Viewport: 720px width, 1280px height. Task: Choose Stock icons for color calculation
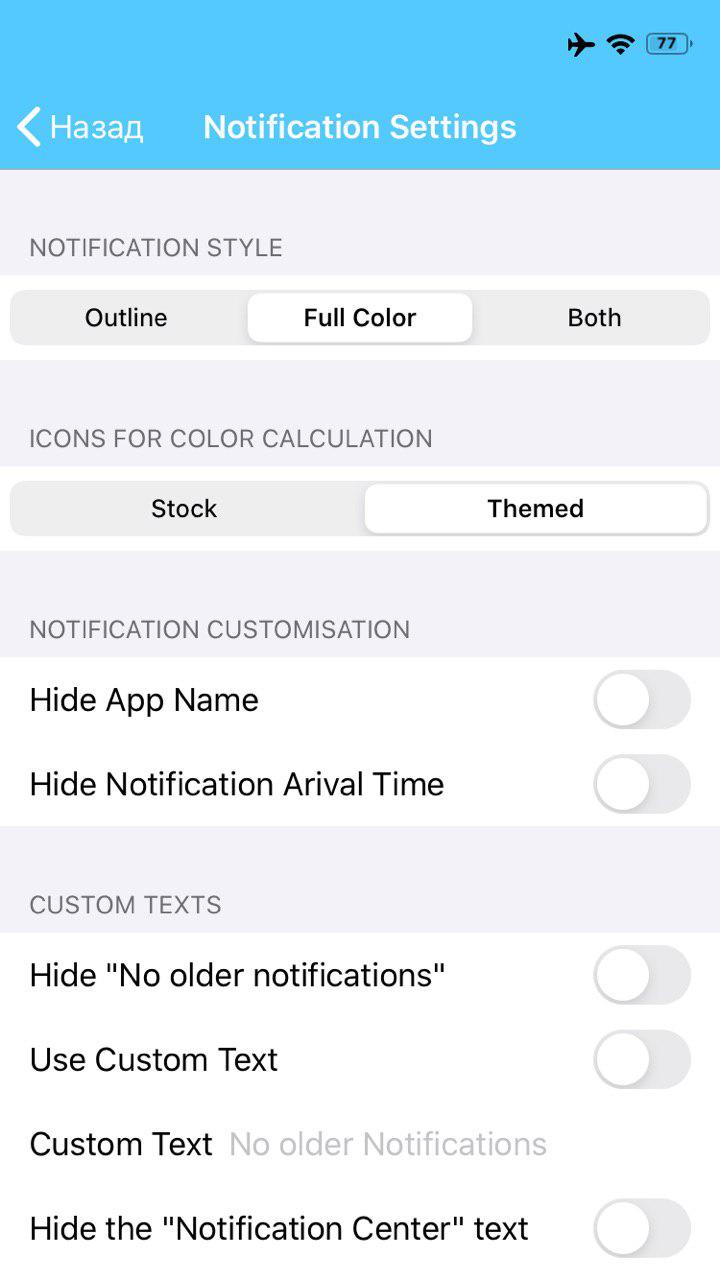(184, 509)
